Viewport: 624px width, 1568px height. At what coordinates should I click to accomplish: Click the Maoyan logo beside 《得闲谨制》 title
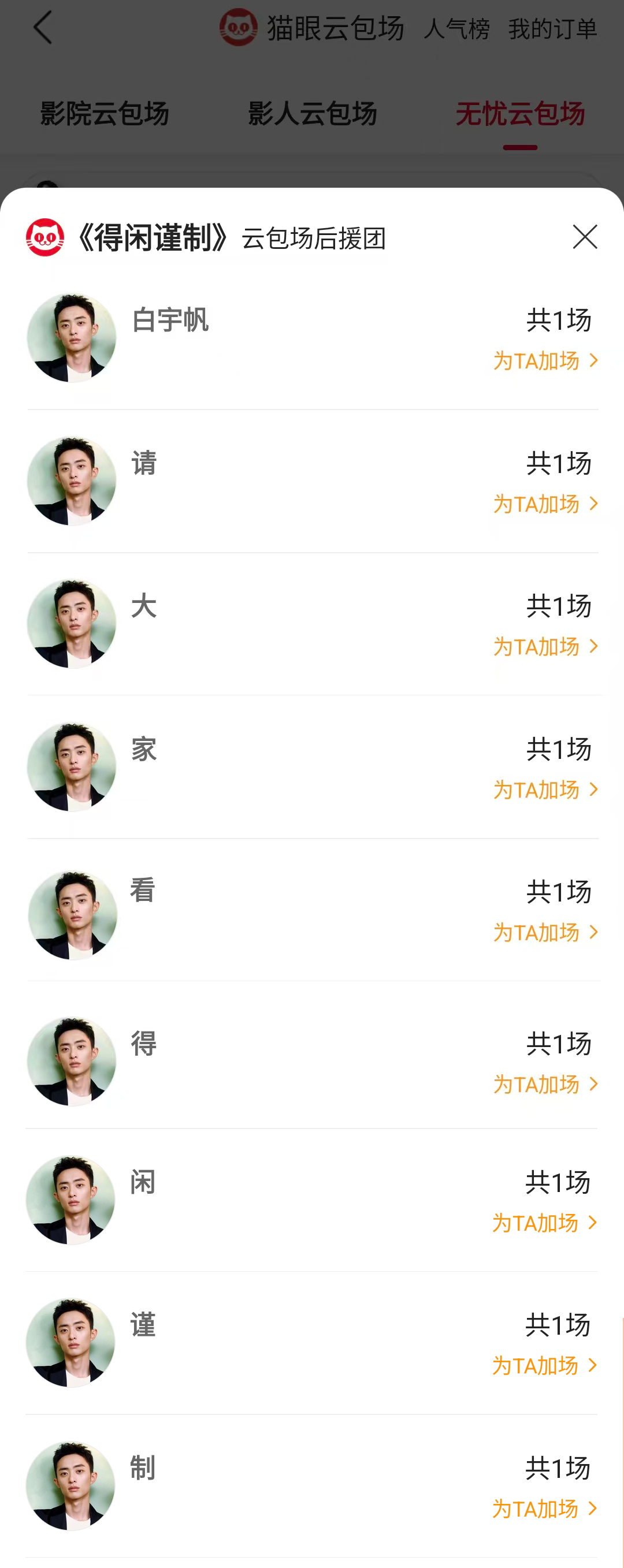tap(45, 237)
